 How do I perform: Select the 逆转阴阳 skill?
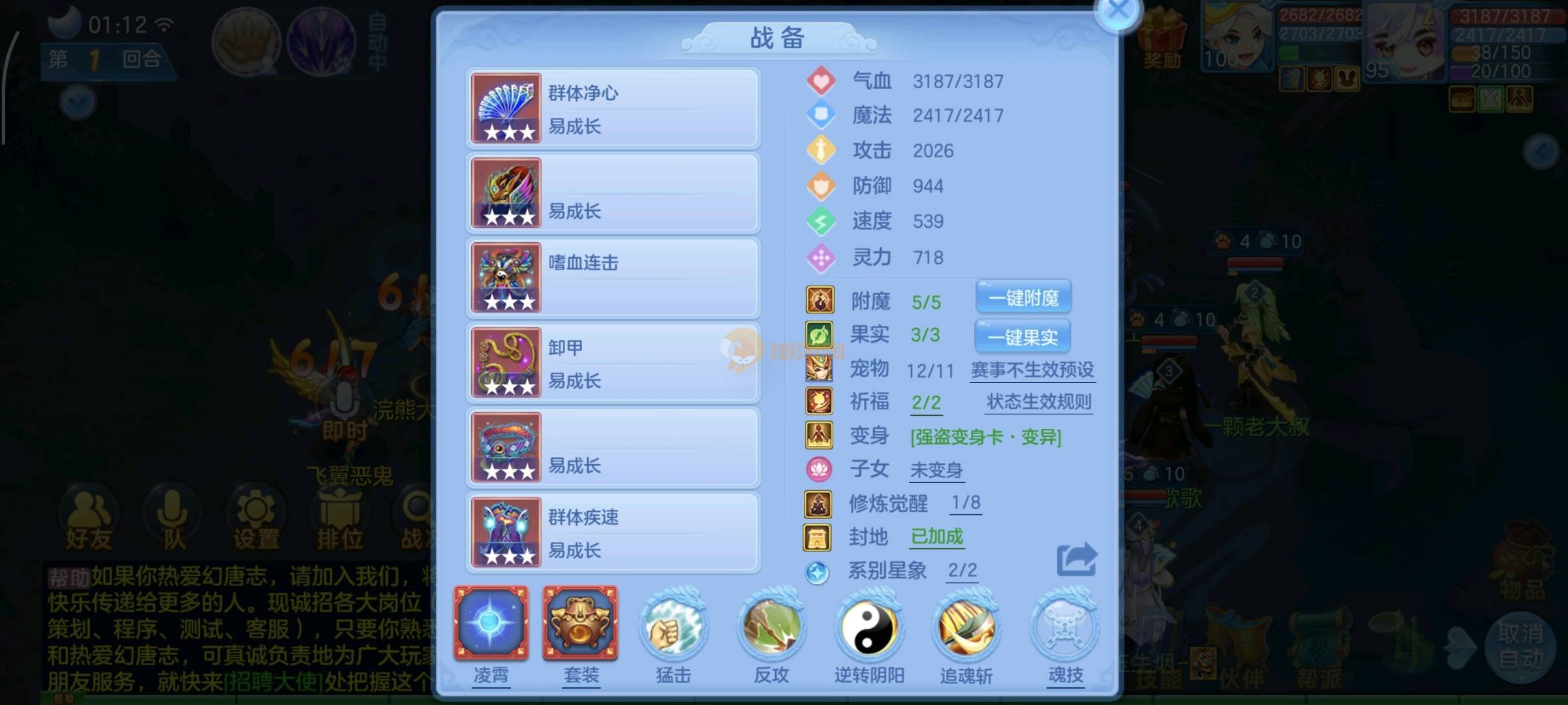coord(869,628)
